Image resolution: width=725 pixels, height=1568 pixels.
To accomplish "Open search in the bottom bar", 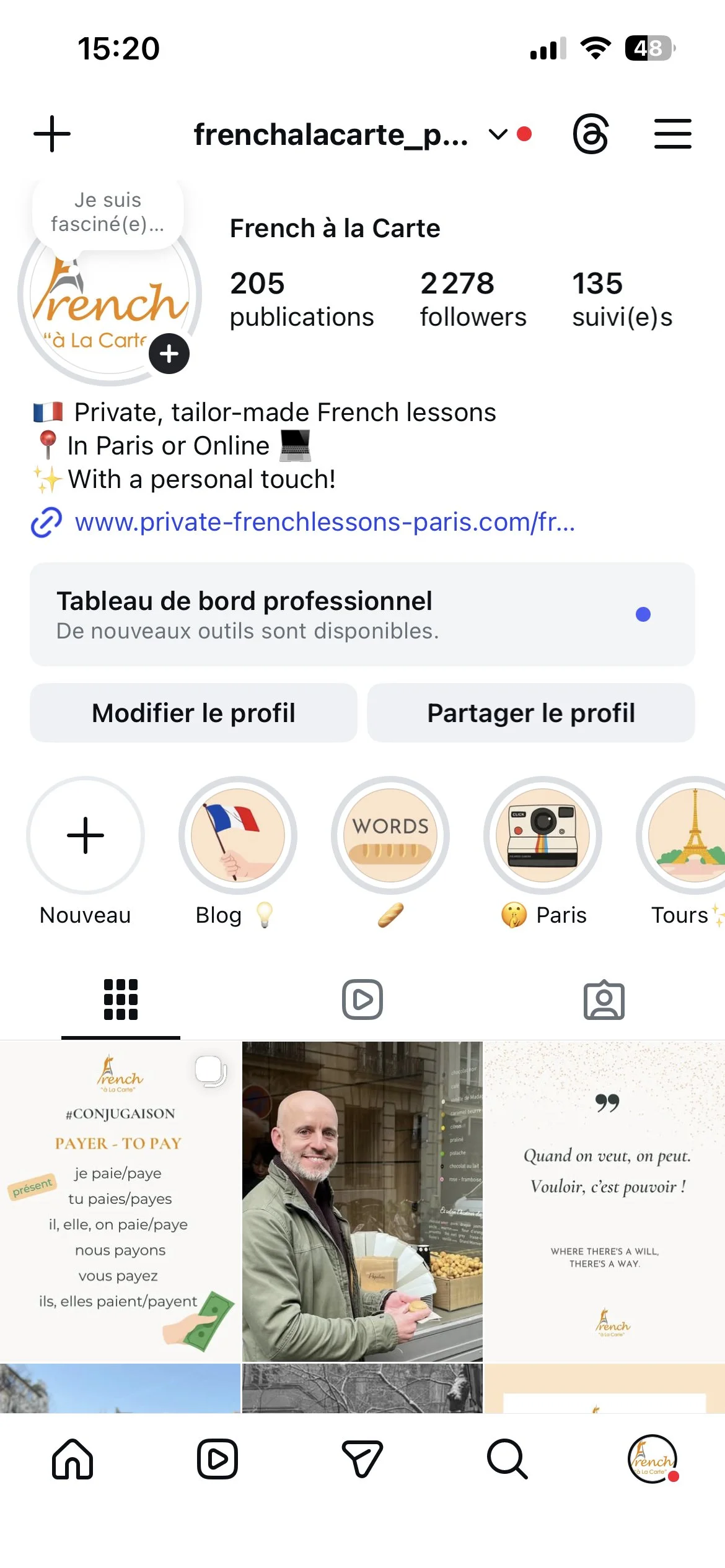I will (507, 1459).
